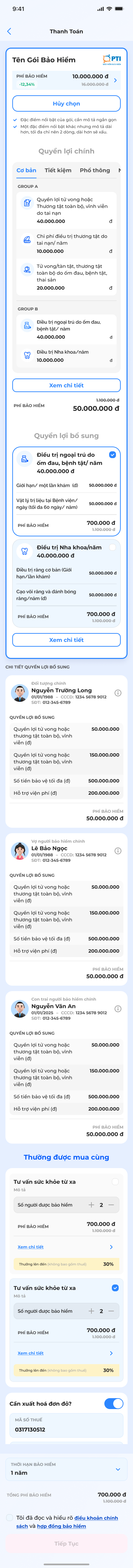Check the Tôi đã đọc và hiểu rõ box
Screen dimensions: 133x1568
click(10, 1518)
